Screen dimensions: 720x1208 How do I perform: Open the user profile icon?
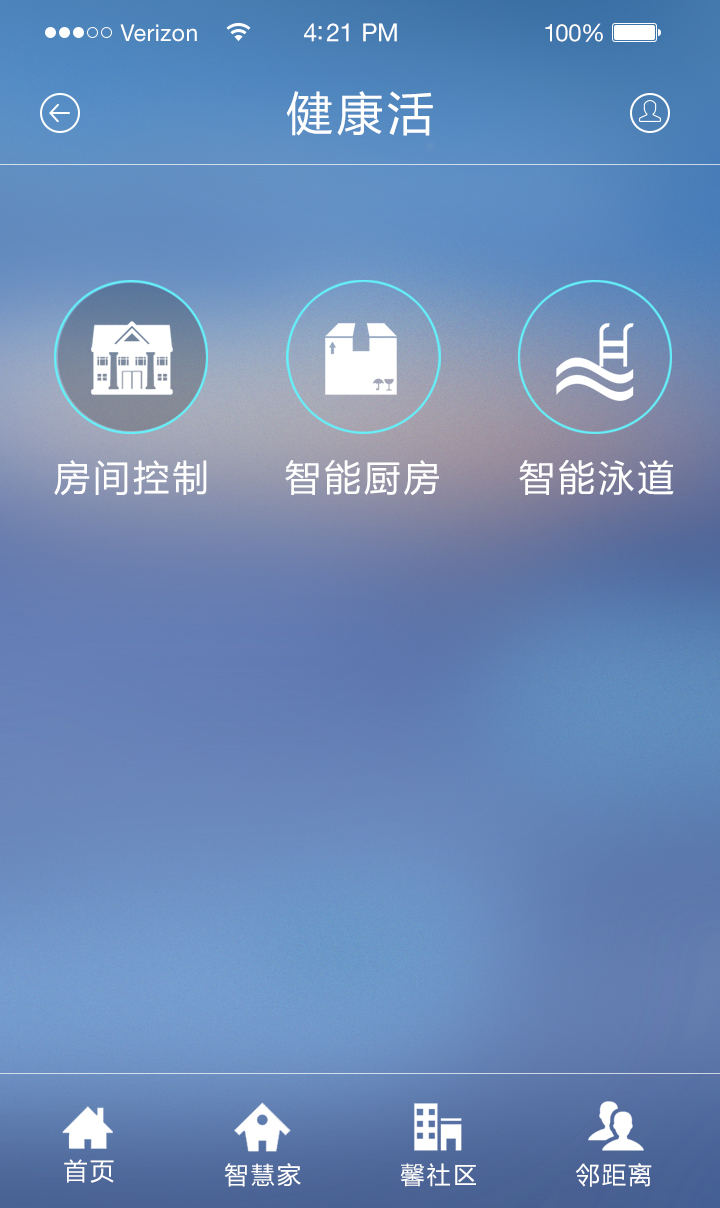coord(650,113)
